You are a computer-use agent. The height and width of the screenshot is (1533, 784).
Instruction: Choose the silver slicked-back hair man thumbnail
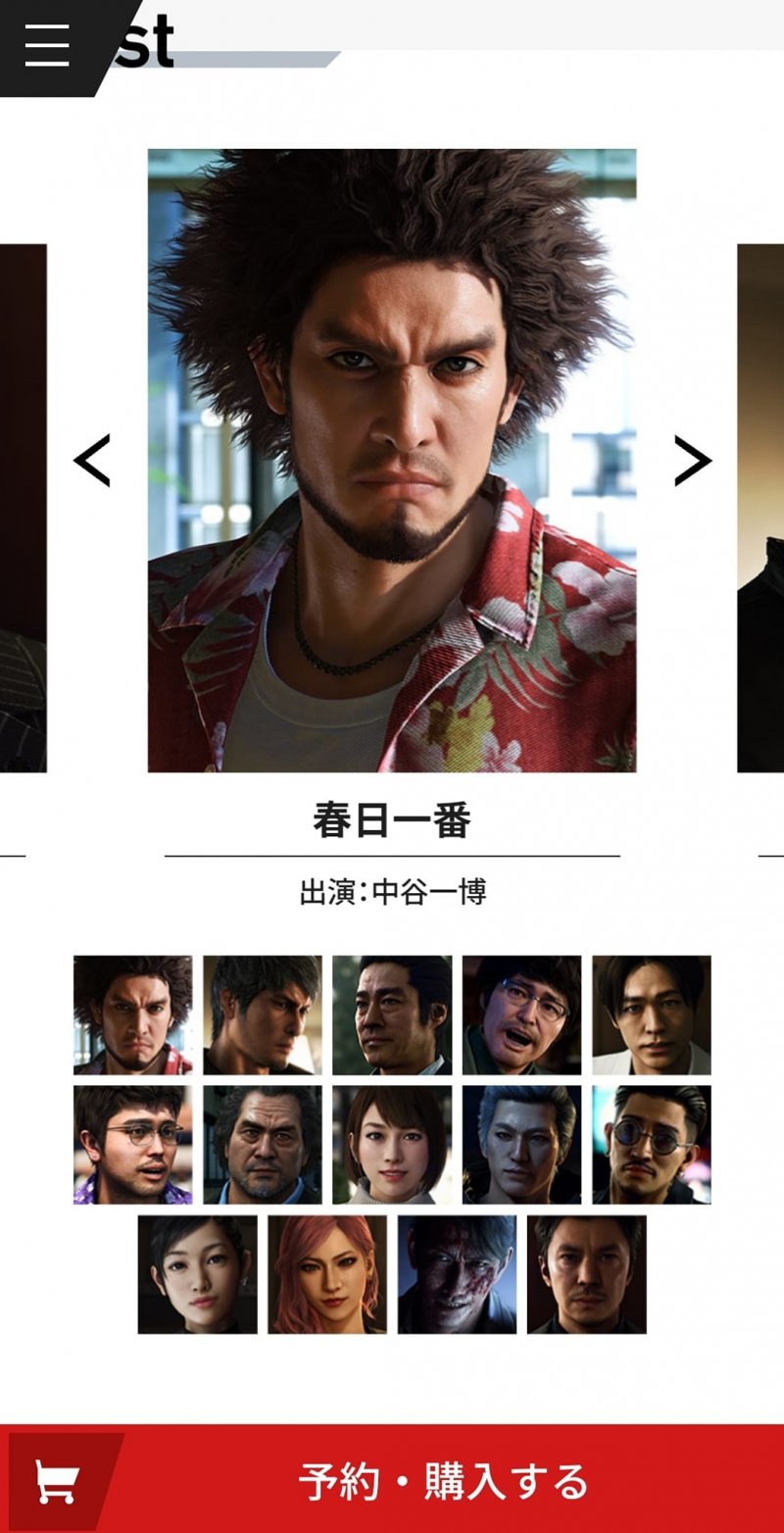point(521,1145)
